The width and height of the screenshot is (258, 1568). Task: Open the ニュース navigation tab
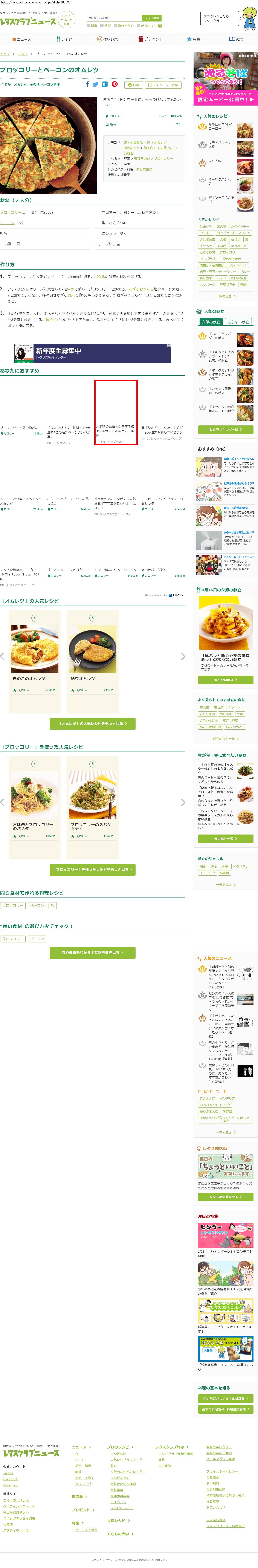(x=21, y=39)
